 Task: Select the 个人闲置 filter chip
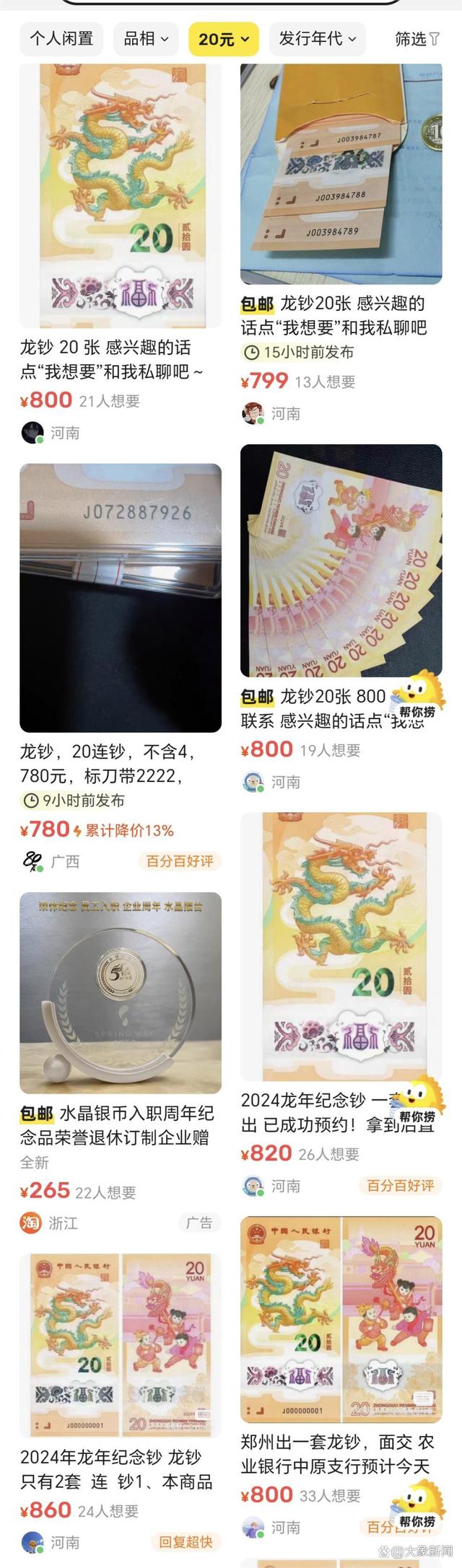click(61, 39)
